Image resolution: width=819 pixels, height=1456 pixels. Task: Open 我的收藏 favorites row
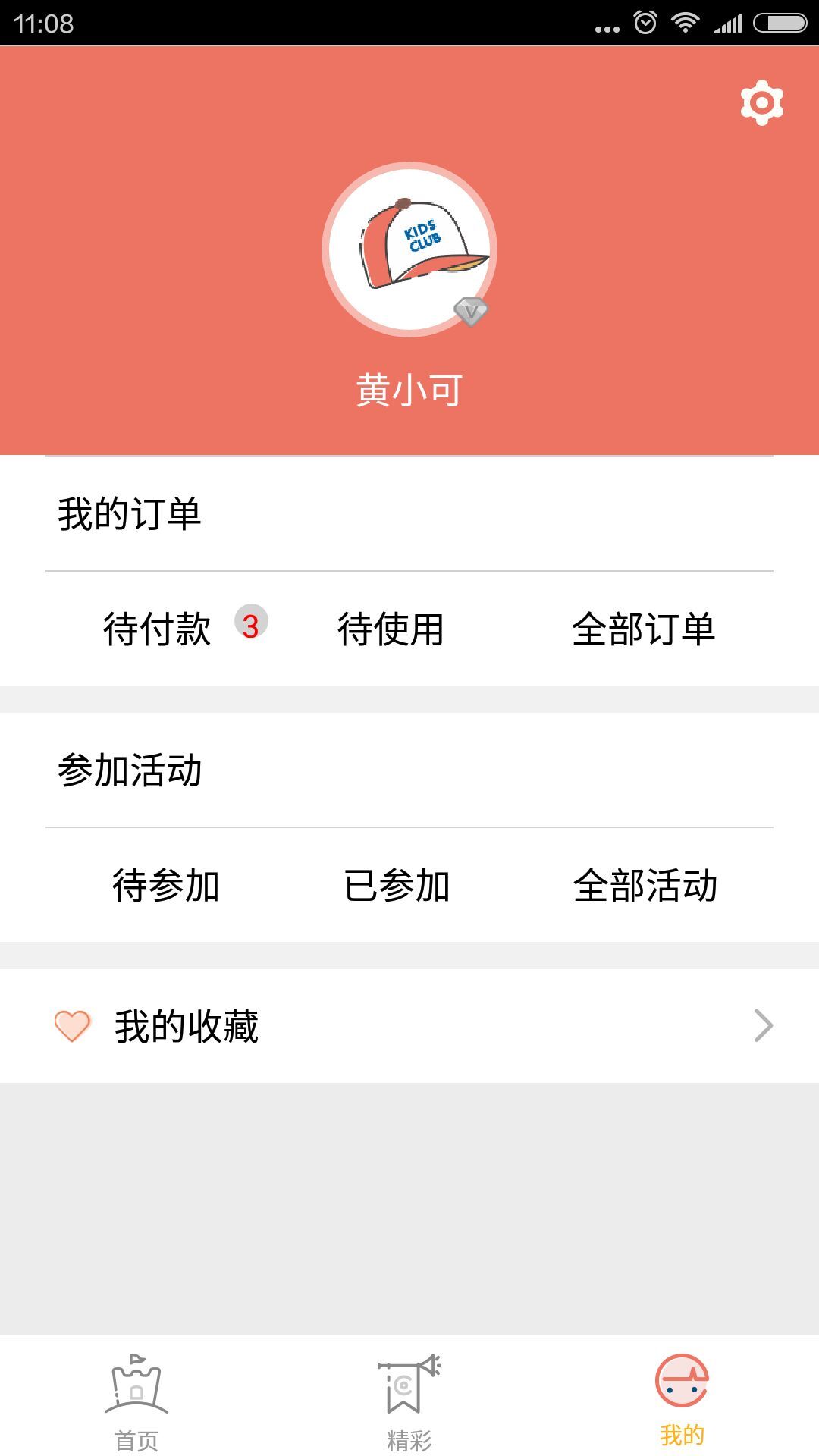pos(409,1026)
